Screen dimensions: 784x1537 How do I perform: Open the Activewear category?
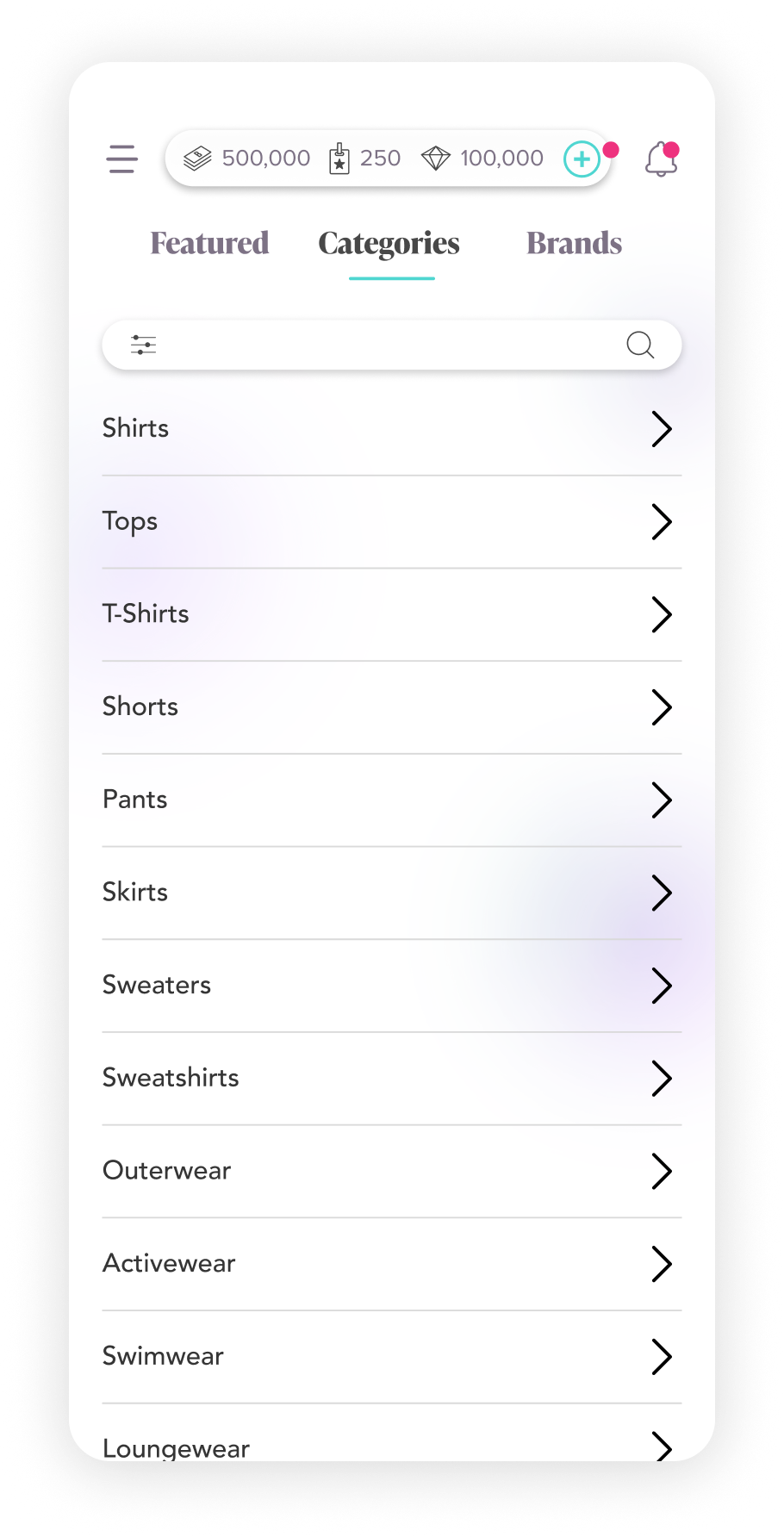(392, 1264)
